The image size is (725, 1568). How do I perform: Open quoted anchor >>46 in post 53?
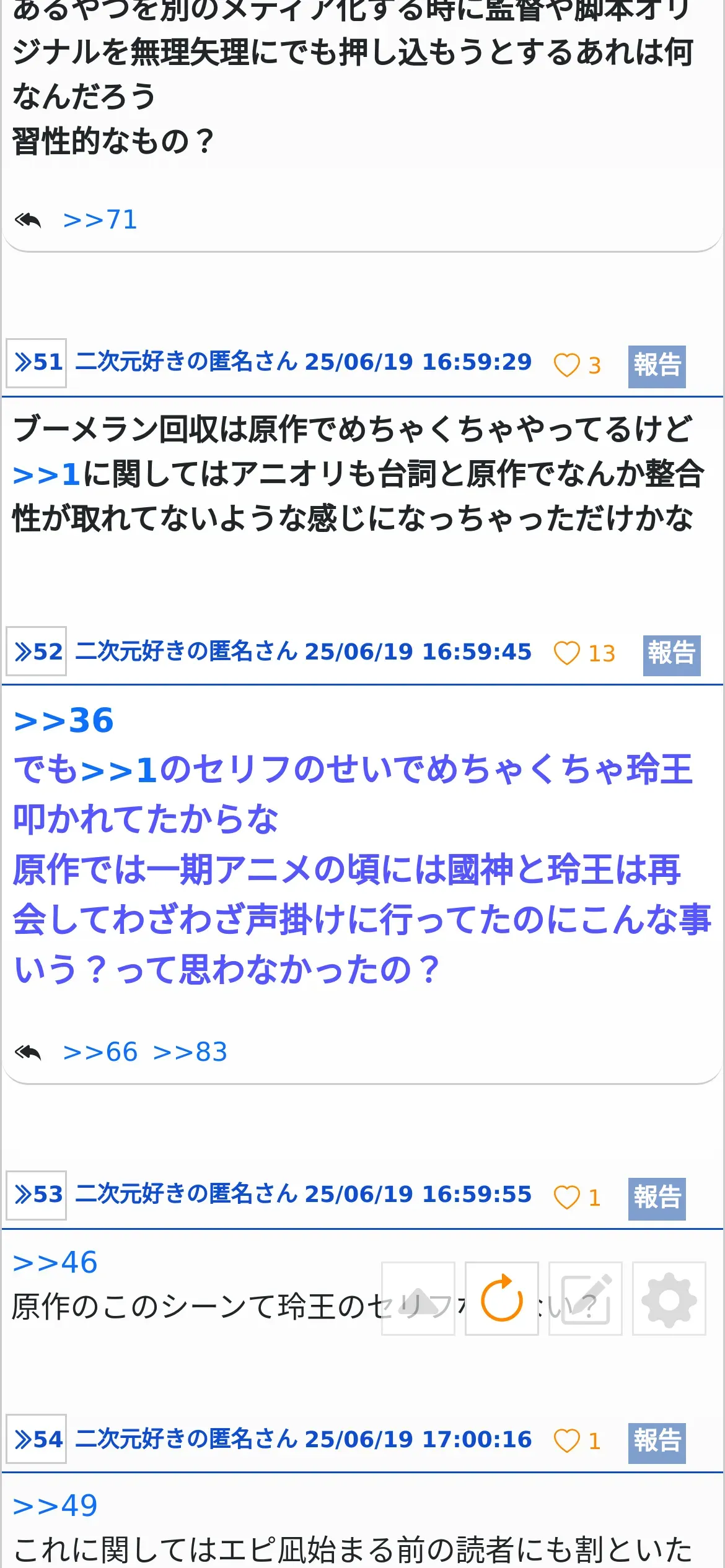coord(55,1262)
